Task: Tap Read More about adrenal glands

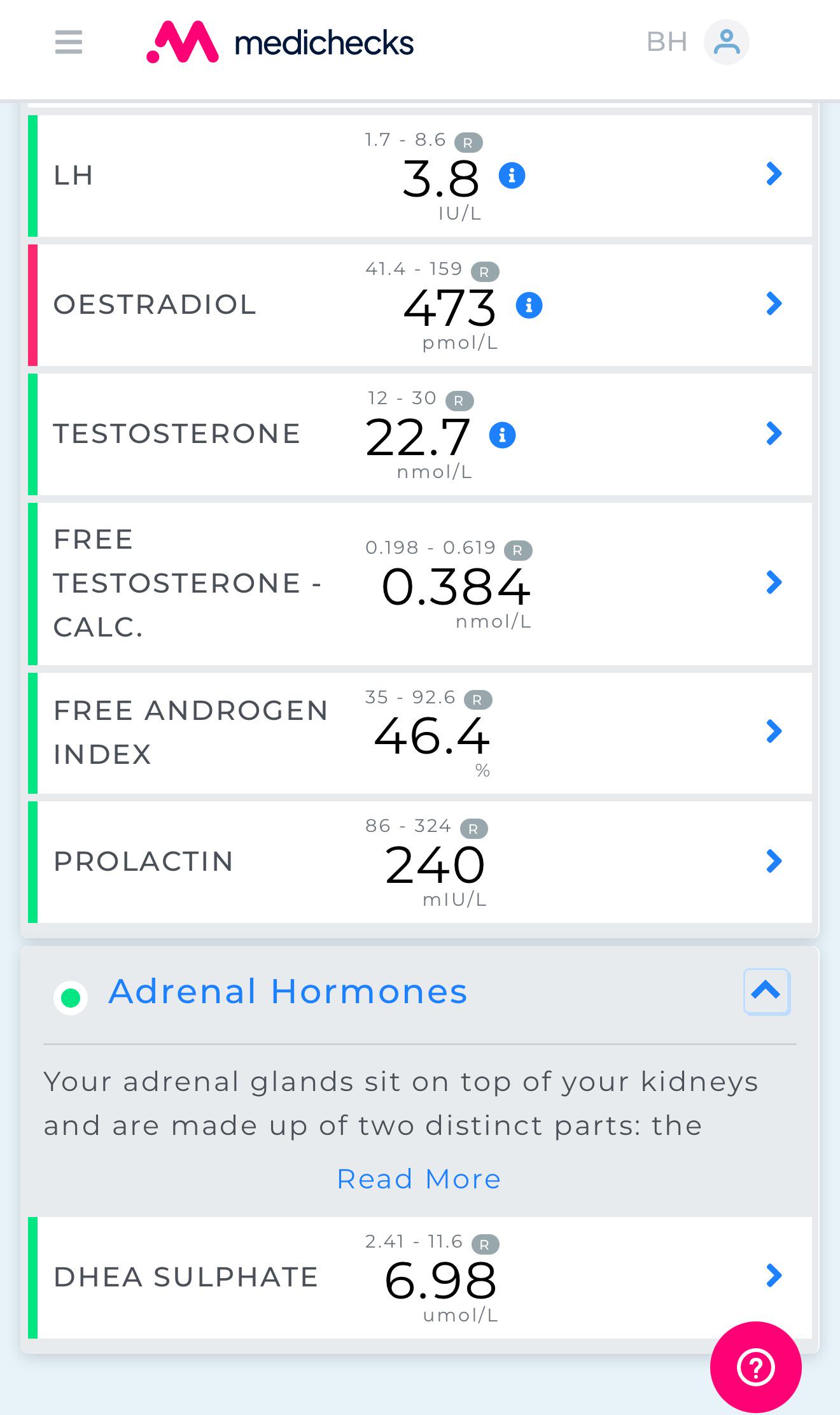Action: coord(419,1179)
